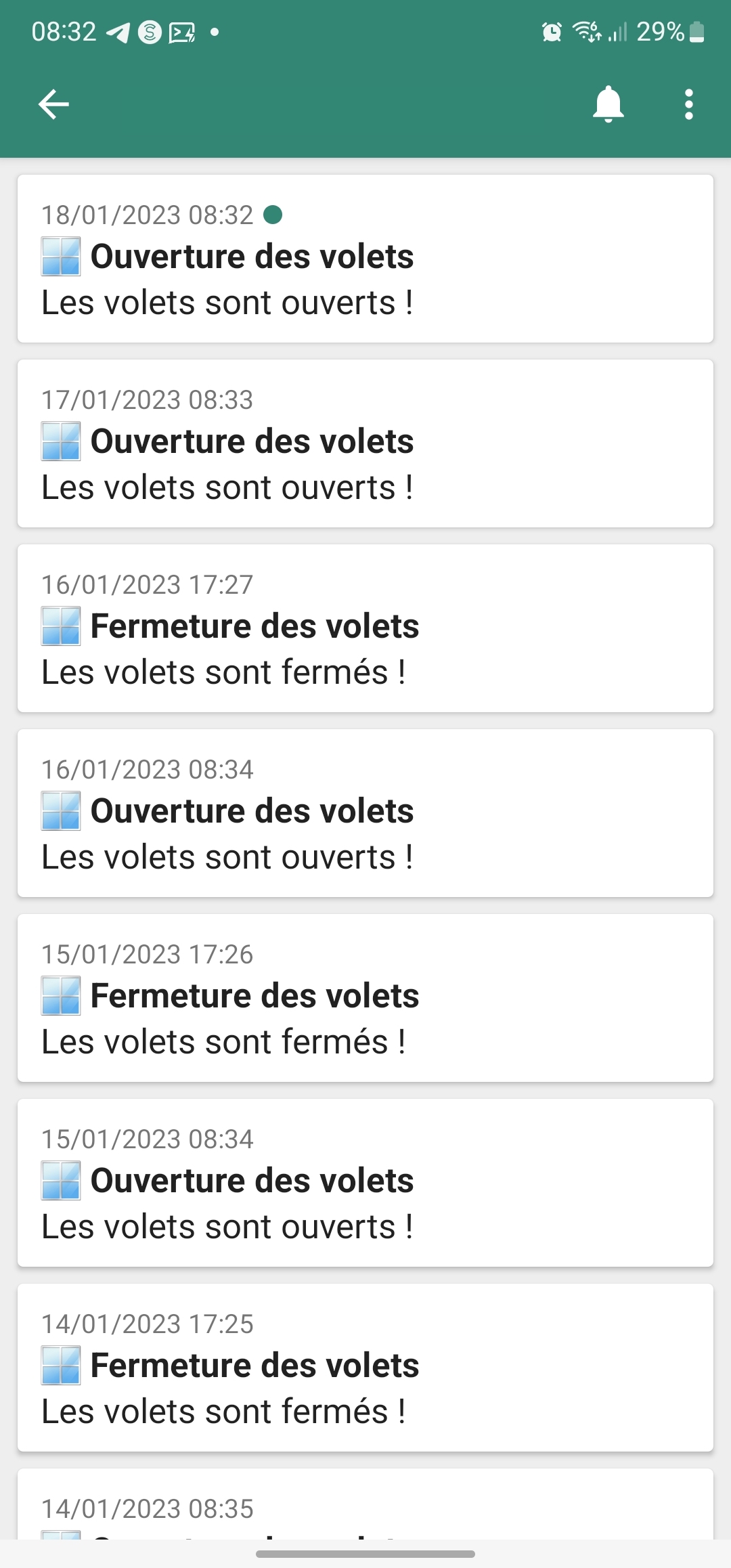Image resolution: width=731 pixels, height=1568 pixels.
Task: Open the 14/01/2023 17:25 Fermeture des volets card
Action: pos(365,1368)
